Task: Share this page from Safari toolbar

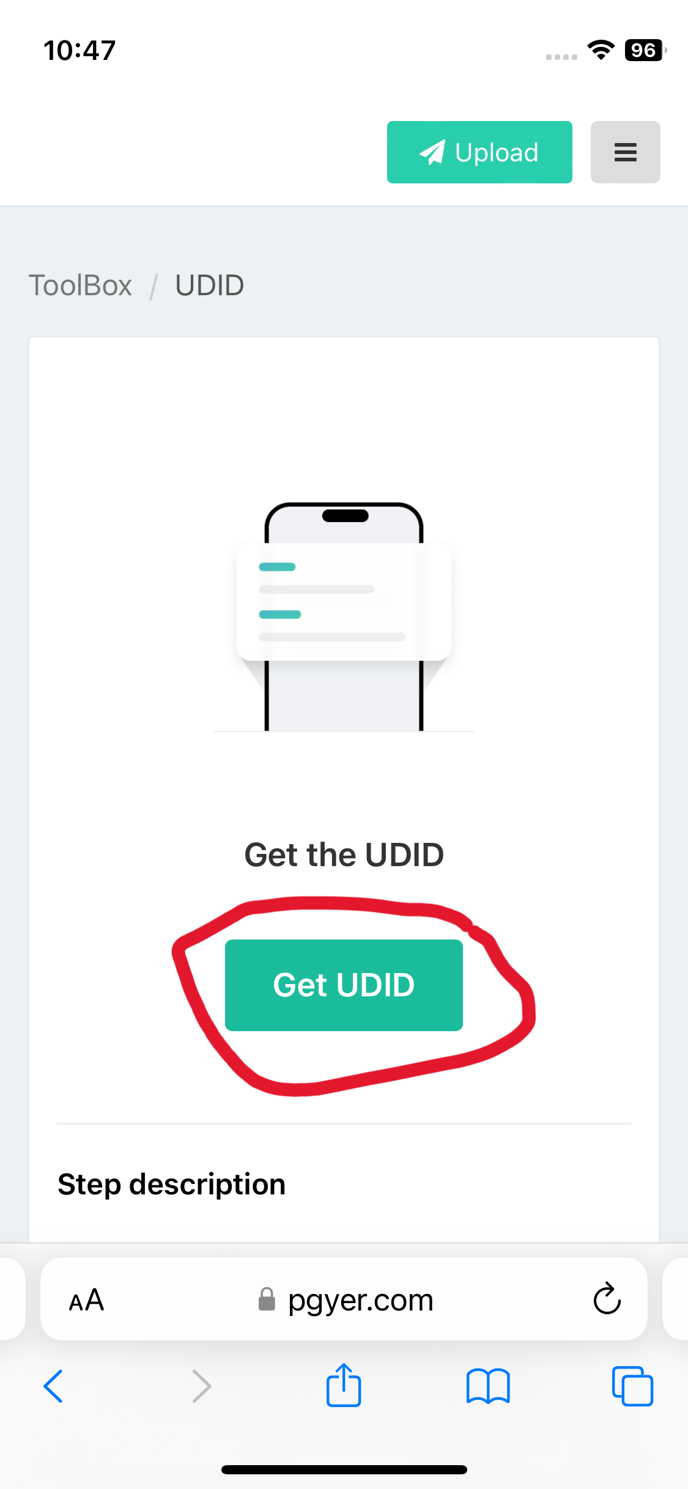Action: tap(343, 1386)
